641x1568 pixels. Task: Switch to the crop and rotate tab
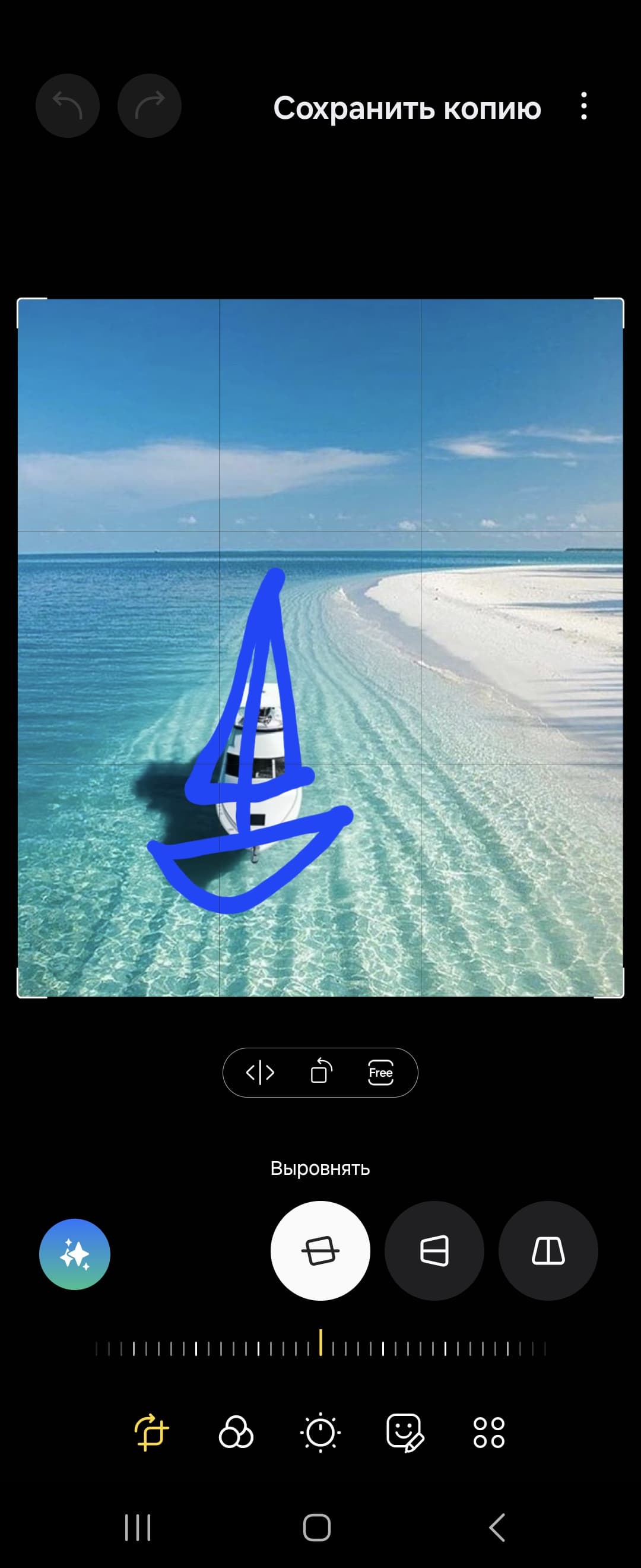151,1433
